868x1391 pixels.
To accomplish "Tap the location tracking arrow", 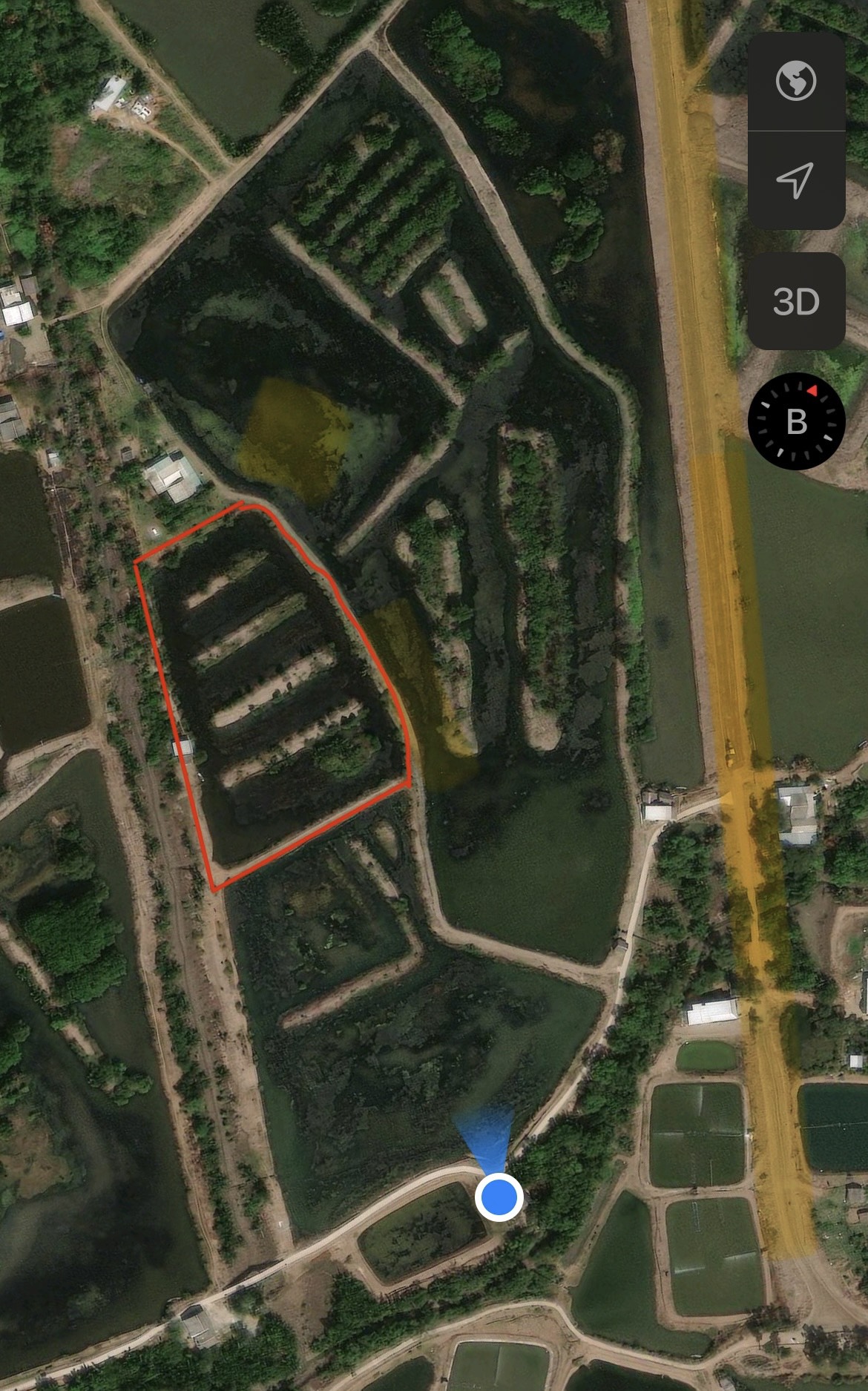I will [796, 180].
